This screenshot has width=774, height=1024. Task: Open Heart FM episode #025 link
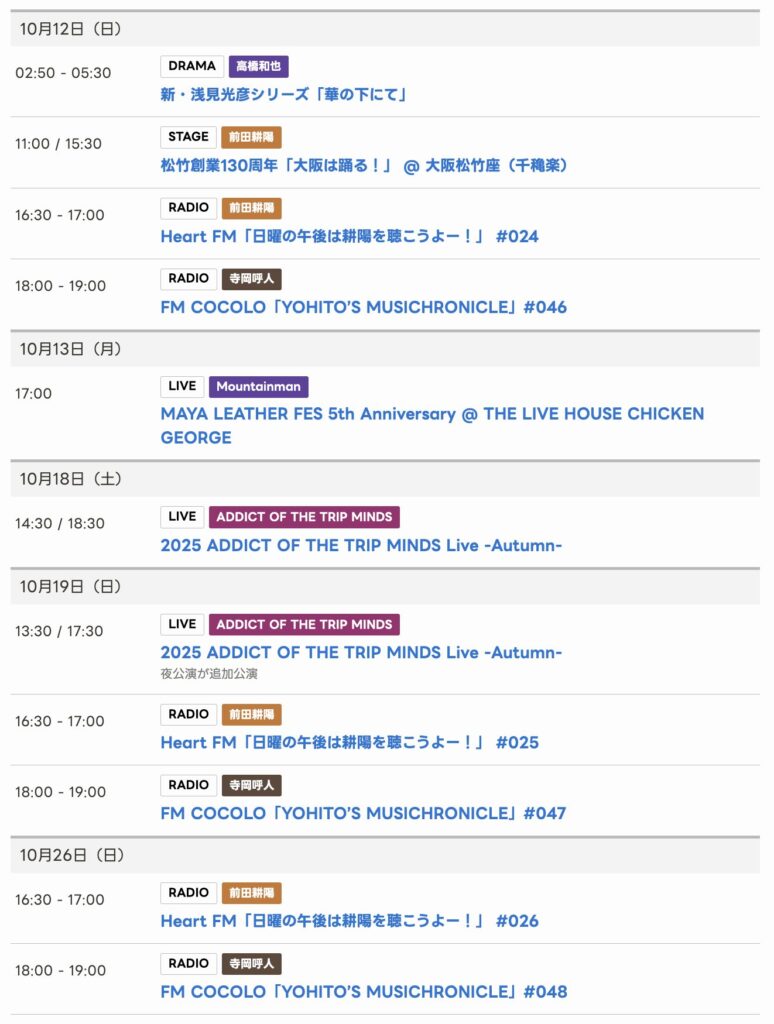click(x=349, y=742)
